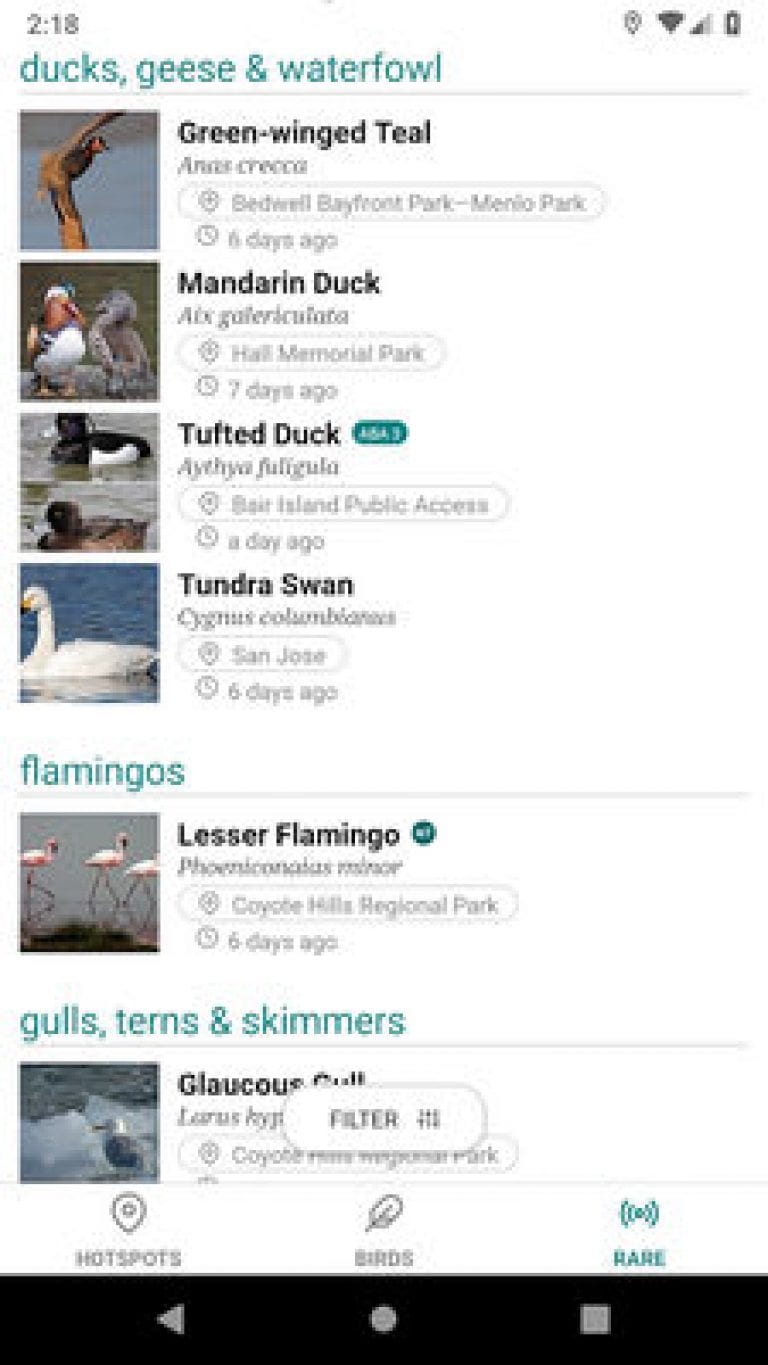
Task: Tap the sliders icon inside the FILTER pill
Action: (x=429, y=1119)
